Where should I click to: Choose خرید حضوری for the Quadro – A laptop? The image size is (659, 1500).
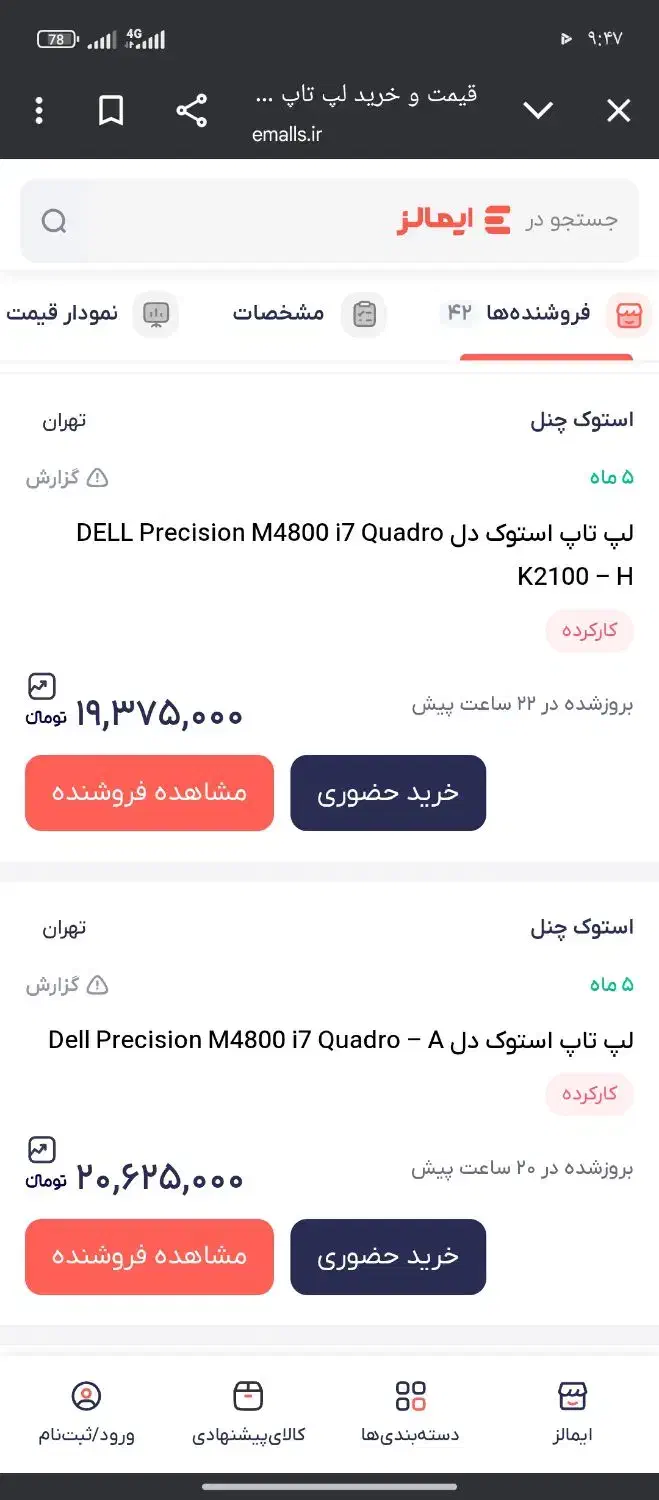coord(388,1256)
